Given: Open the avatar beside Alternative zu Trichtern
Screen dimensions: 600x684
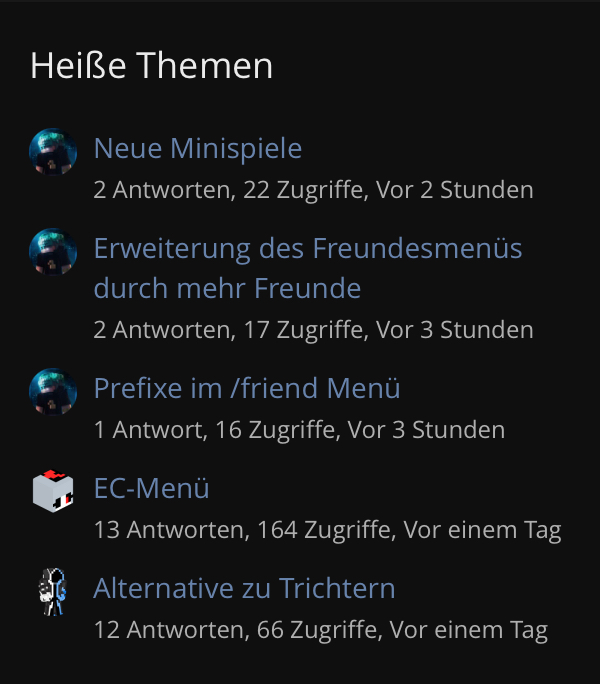Looking at the screenshot, I should pyautogui.click(x=53, y=592).
